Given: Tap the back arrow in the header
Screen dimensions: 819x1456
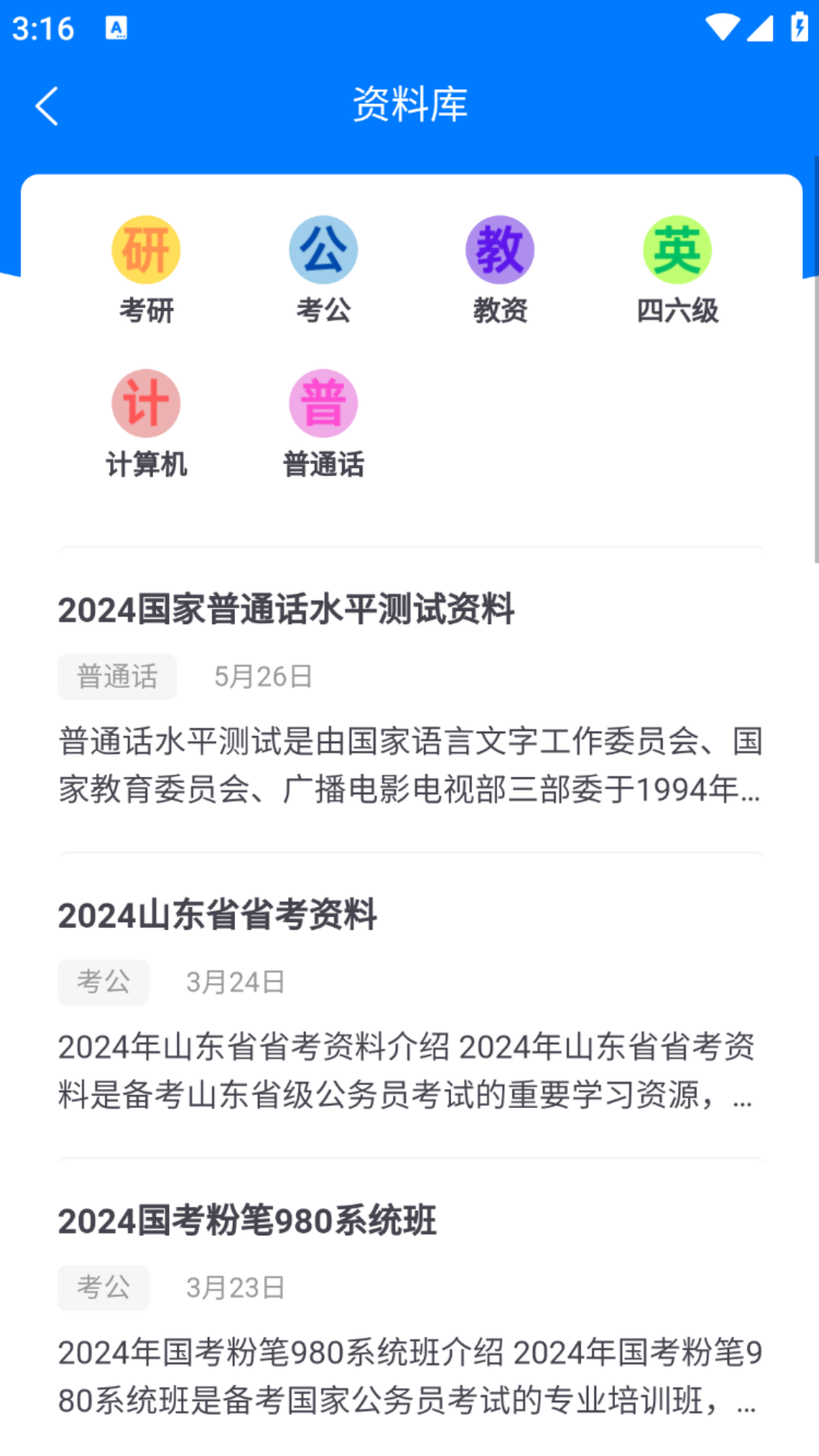Looking at the screenshot, I should pos(47,105).
